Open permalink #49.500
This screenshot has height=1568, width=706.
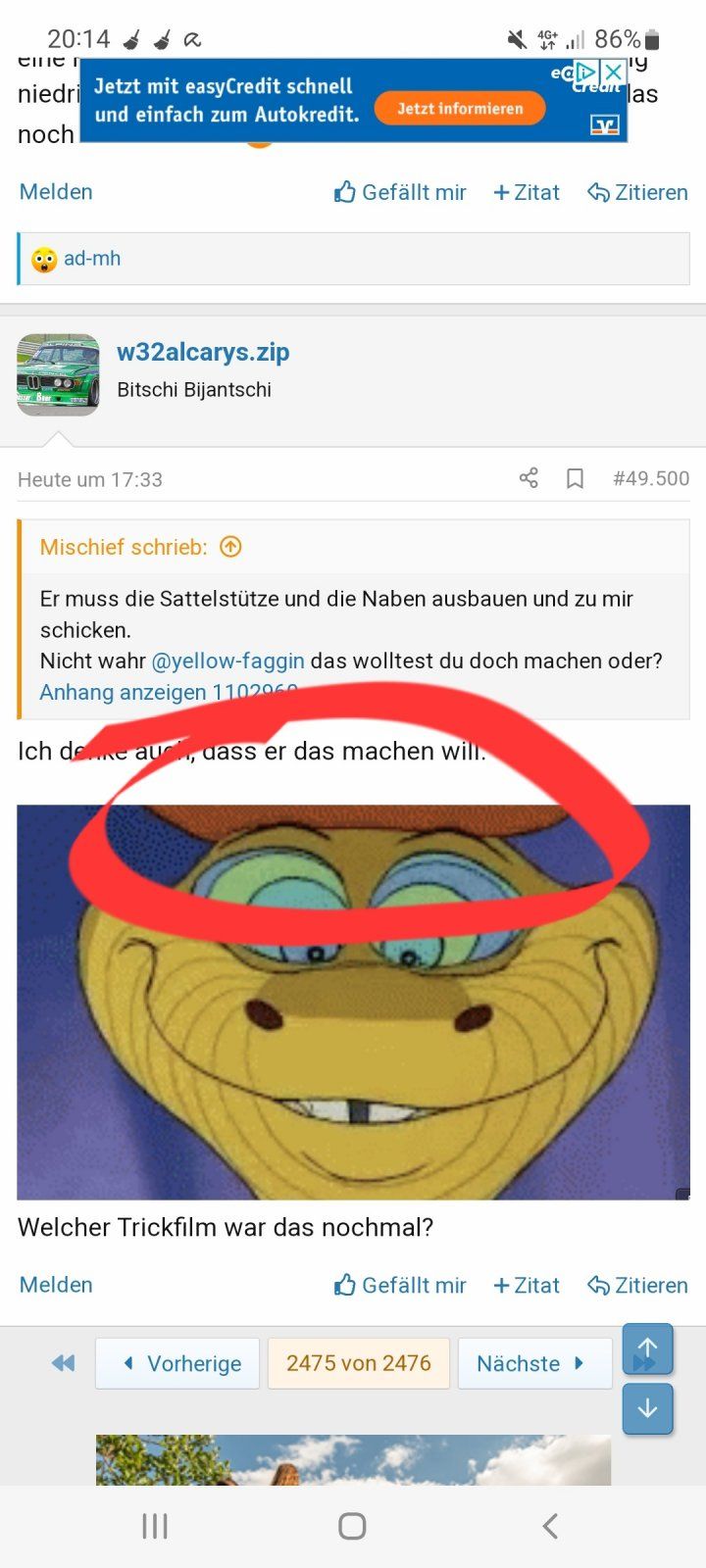[651, 478]
